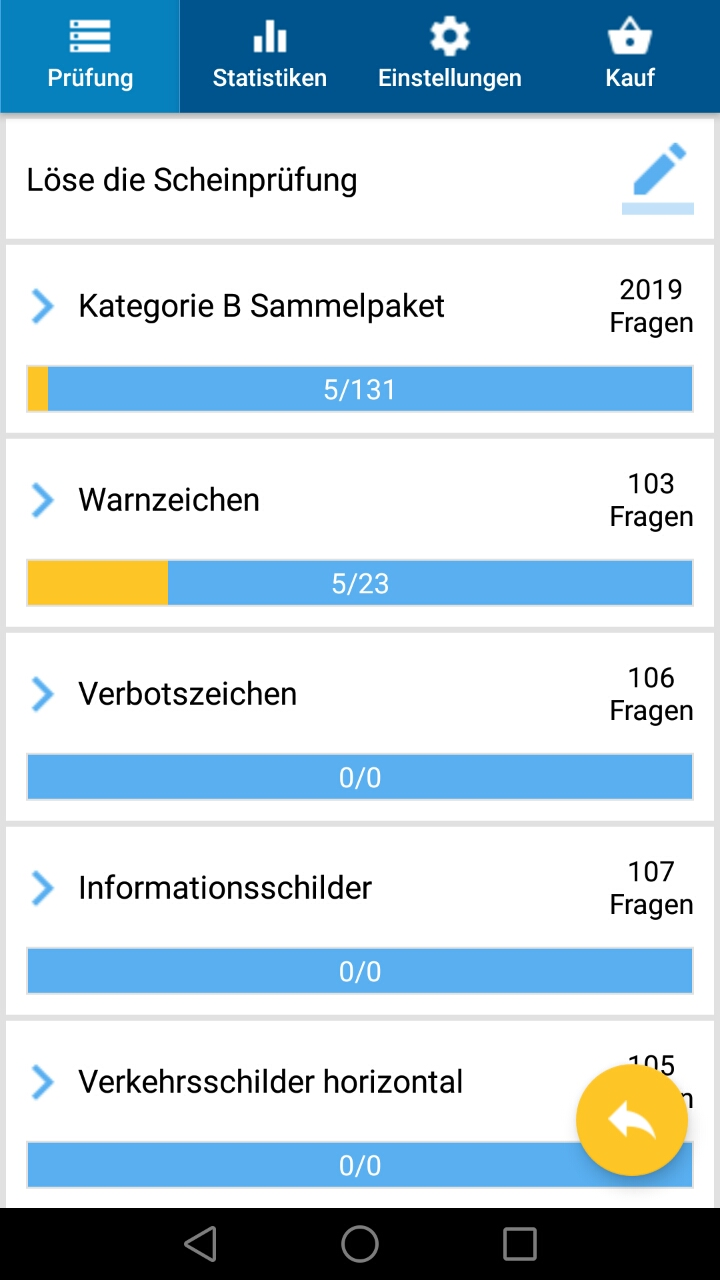Open the Warnzeichen category
This screenshot has width=720, height=1280.
[360, 533]
